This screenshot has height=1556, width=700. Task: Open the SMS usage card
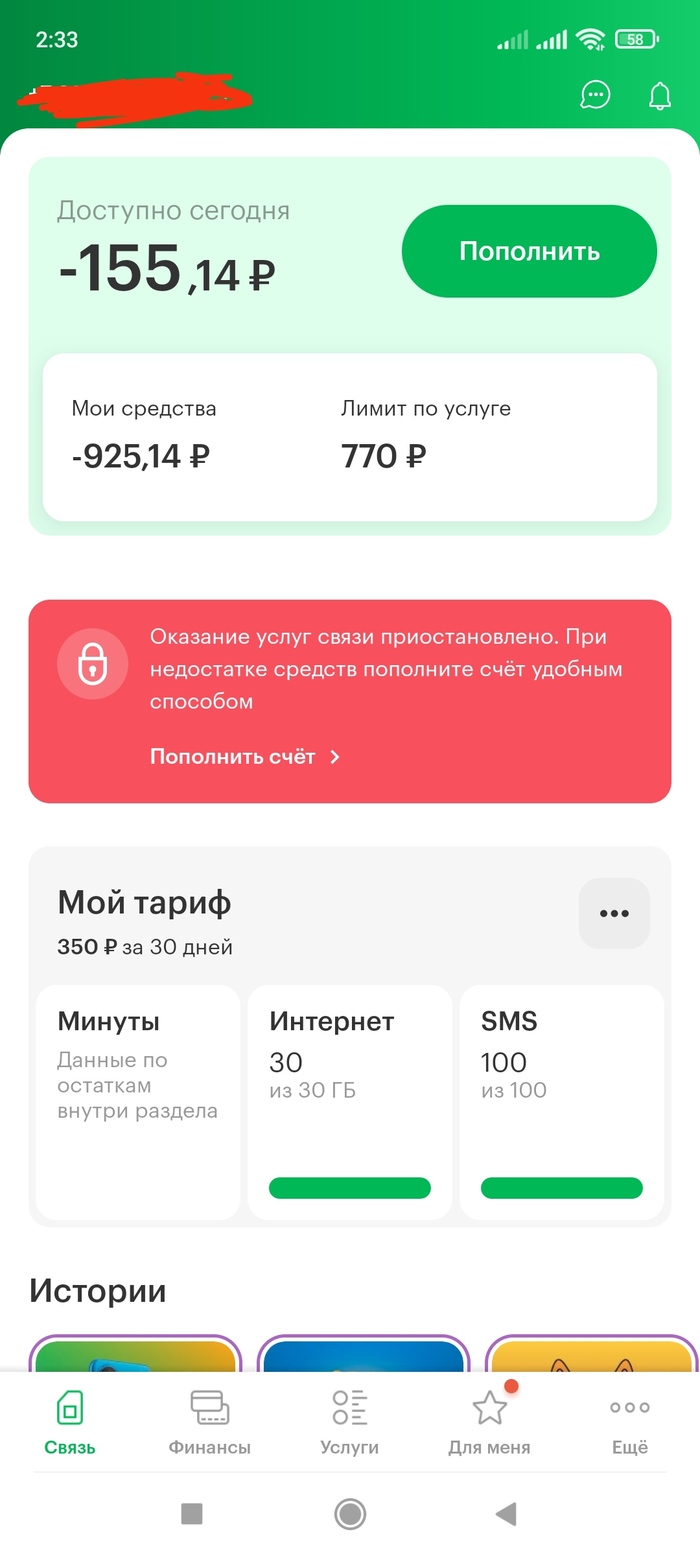click(561, 1100)
